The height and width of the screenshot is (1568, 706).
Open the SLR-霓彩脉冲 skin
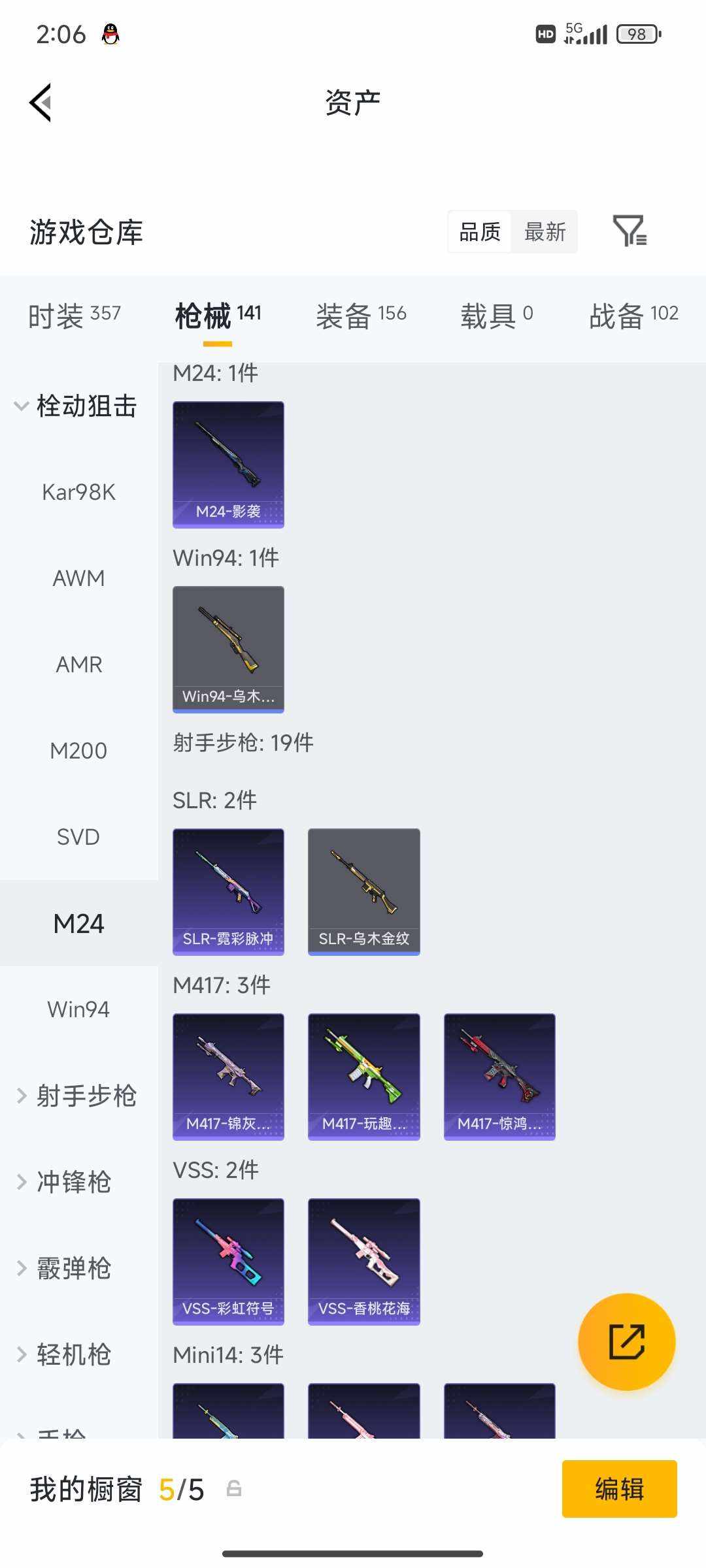coord(228,891)
